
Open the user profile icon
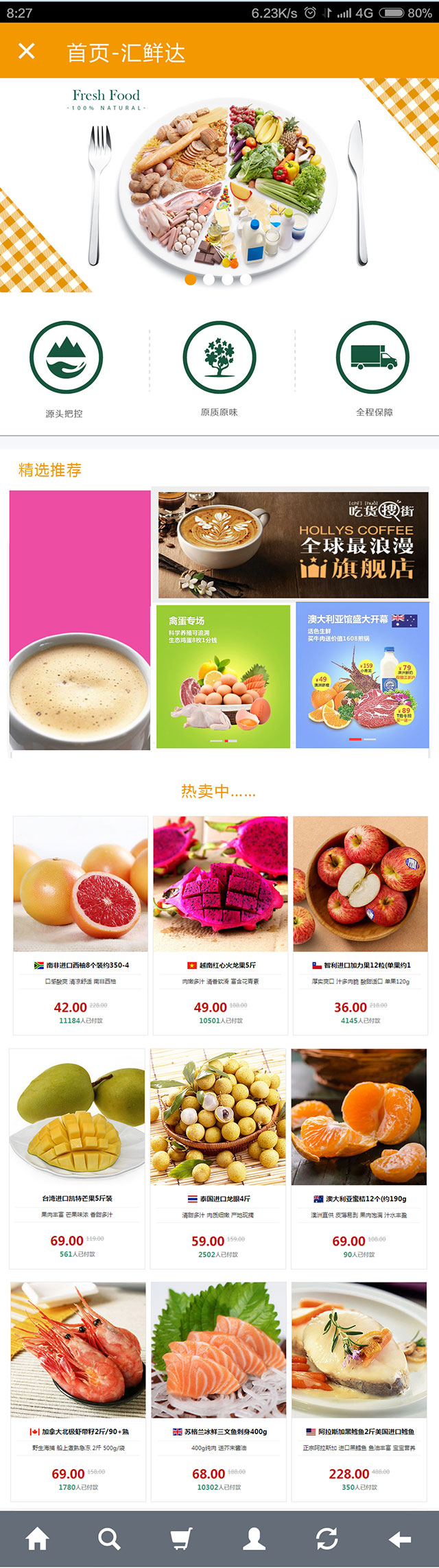tap(254, 1538)
